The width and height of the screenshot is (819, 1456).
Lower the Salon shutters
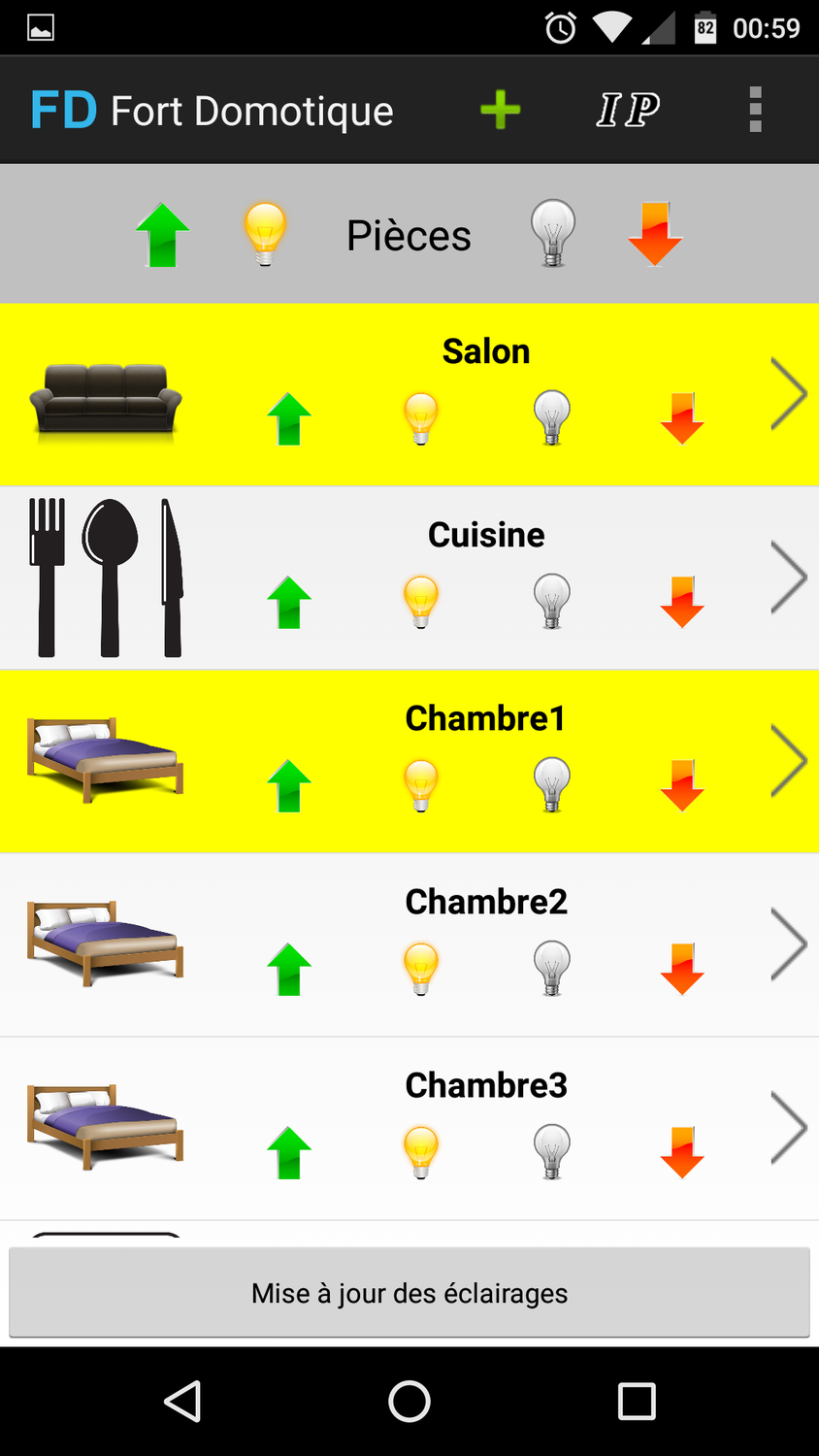(x=682, y=418)
